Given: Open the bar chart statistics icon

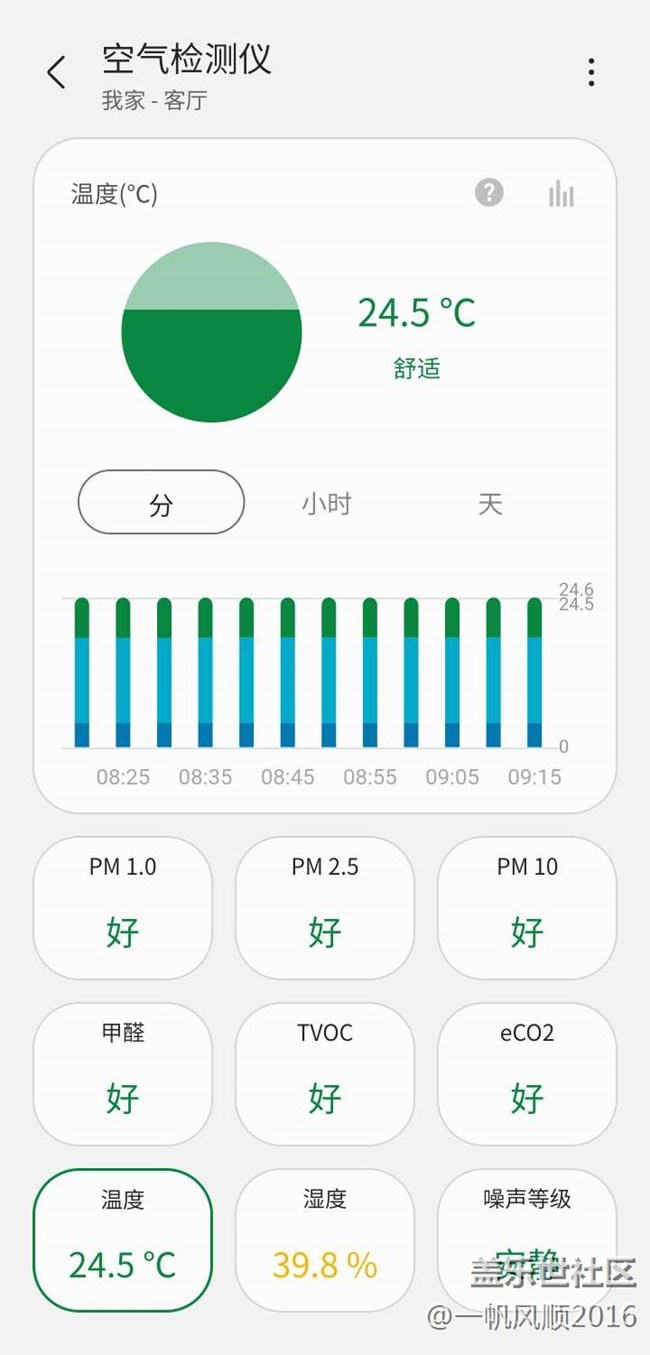Looking at the screenshot, I should pos(561,193).
